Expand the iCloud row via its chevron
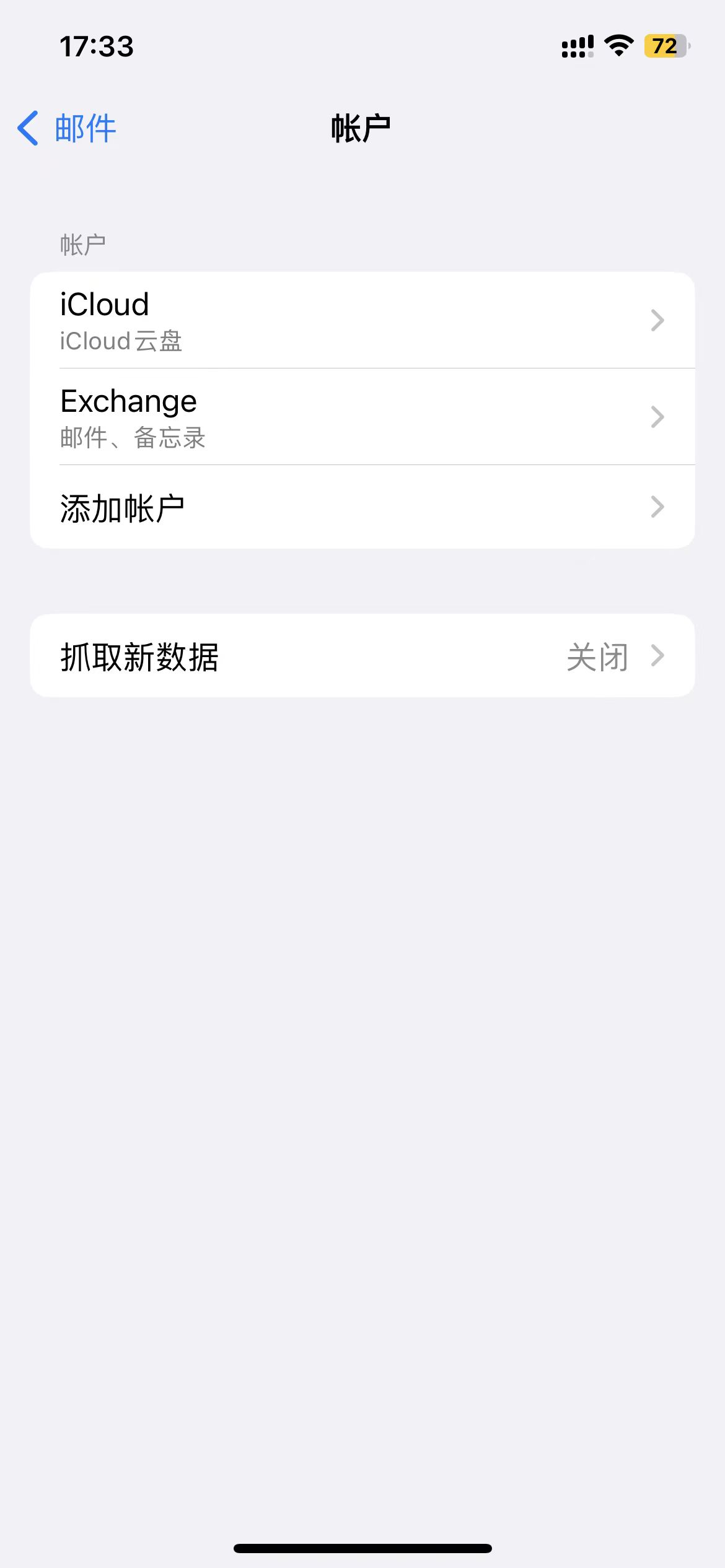Screen dimensions: 725x1568 (x=657, y=320)
